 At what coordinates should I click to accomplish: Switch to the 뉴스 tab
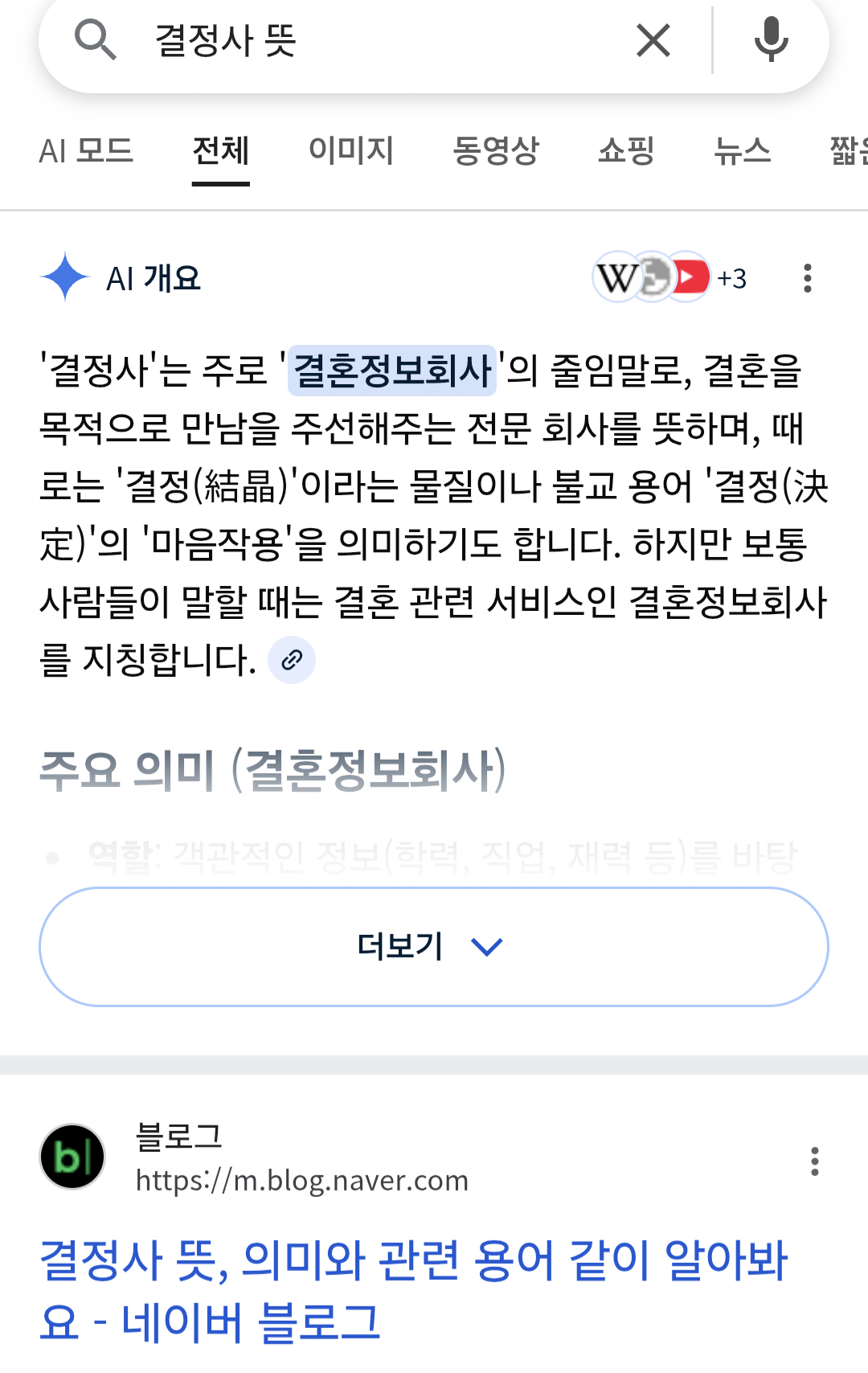coord(742,151)
